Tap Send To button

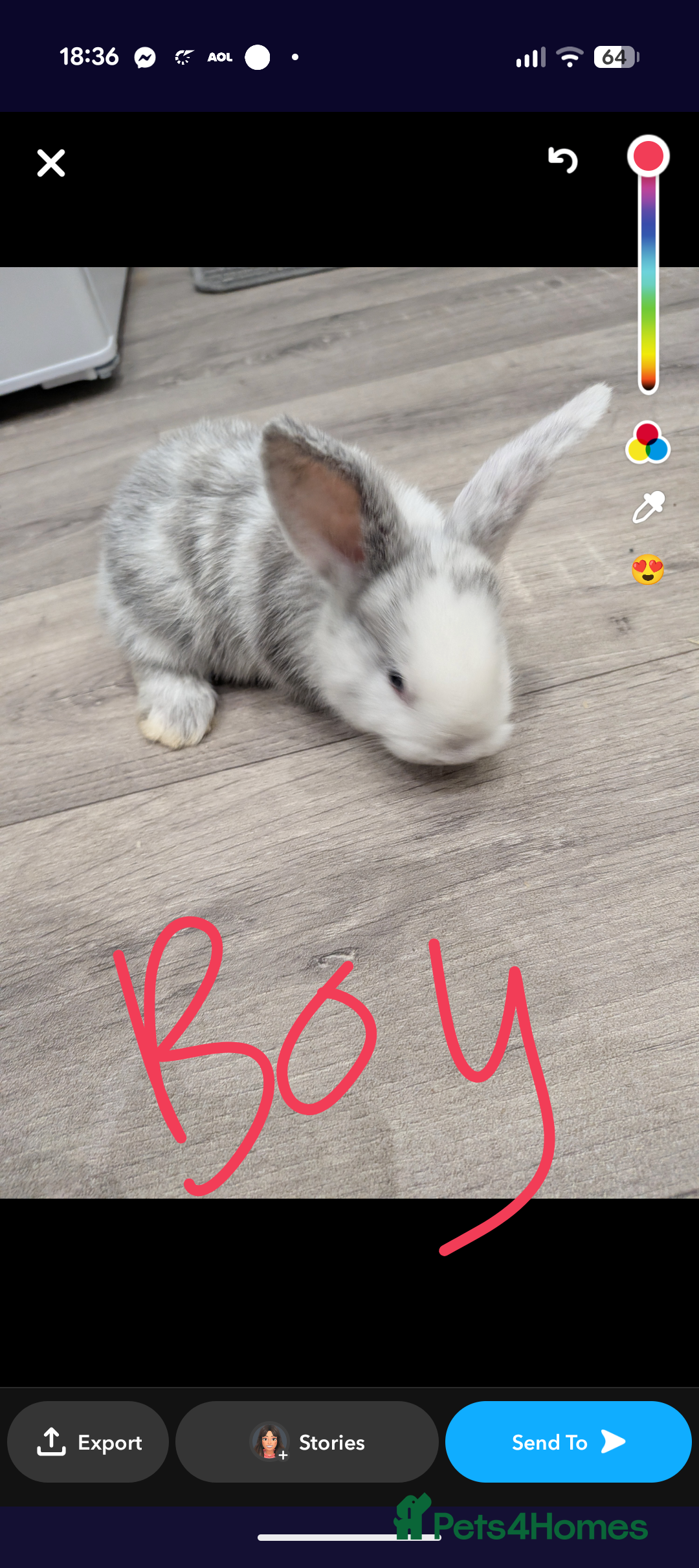568,1442
